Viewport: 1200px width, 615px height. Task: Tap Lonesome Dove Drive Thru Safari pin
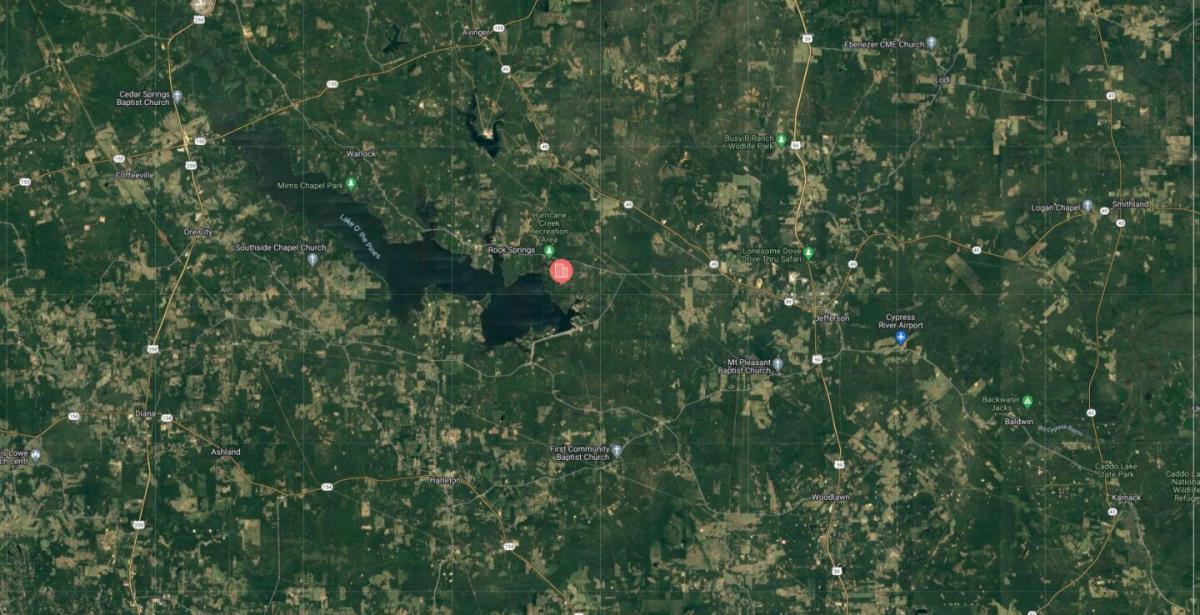click(808, 251)
